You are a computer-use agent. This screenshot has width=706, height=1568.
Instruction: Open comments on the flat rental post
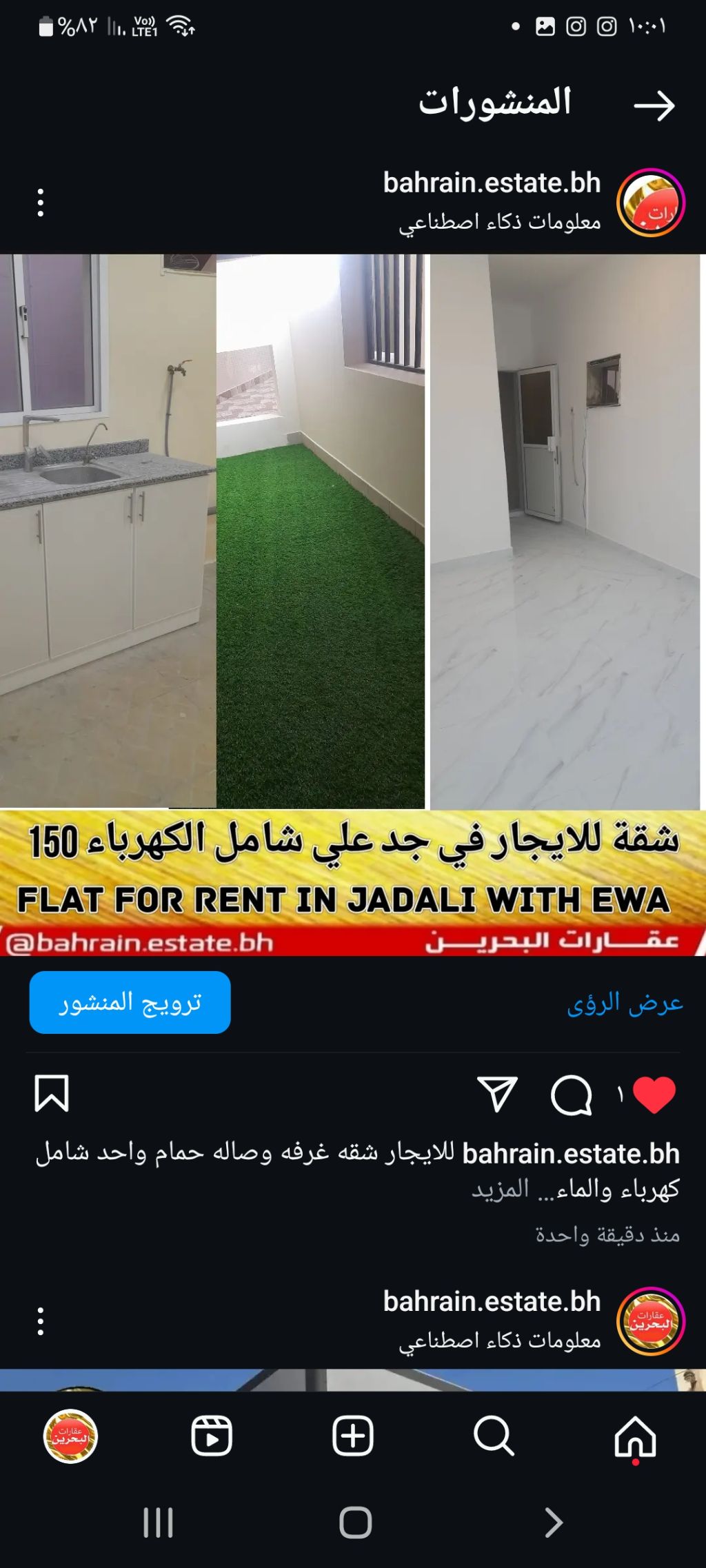572,1094
